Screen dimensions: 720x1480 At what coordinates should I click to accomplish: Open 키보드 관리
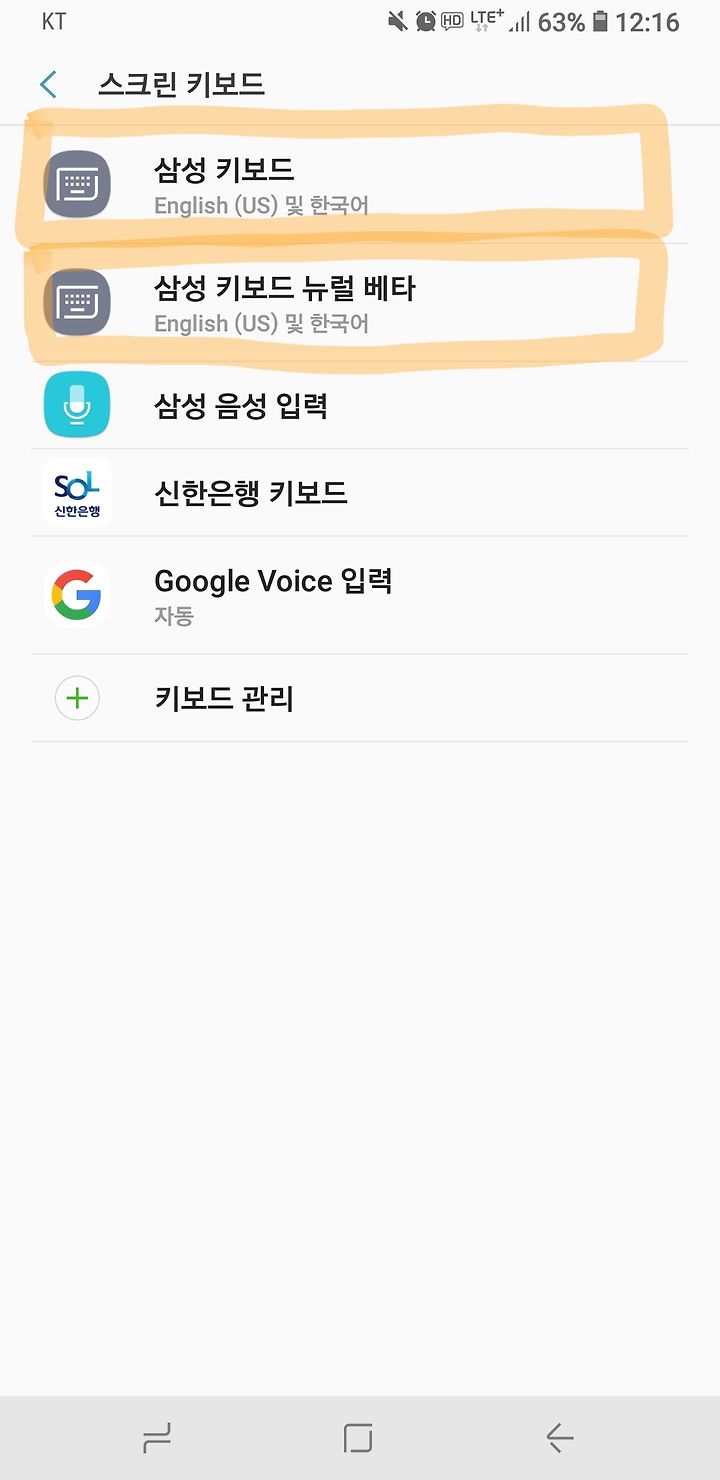[x=360, y=698]
